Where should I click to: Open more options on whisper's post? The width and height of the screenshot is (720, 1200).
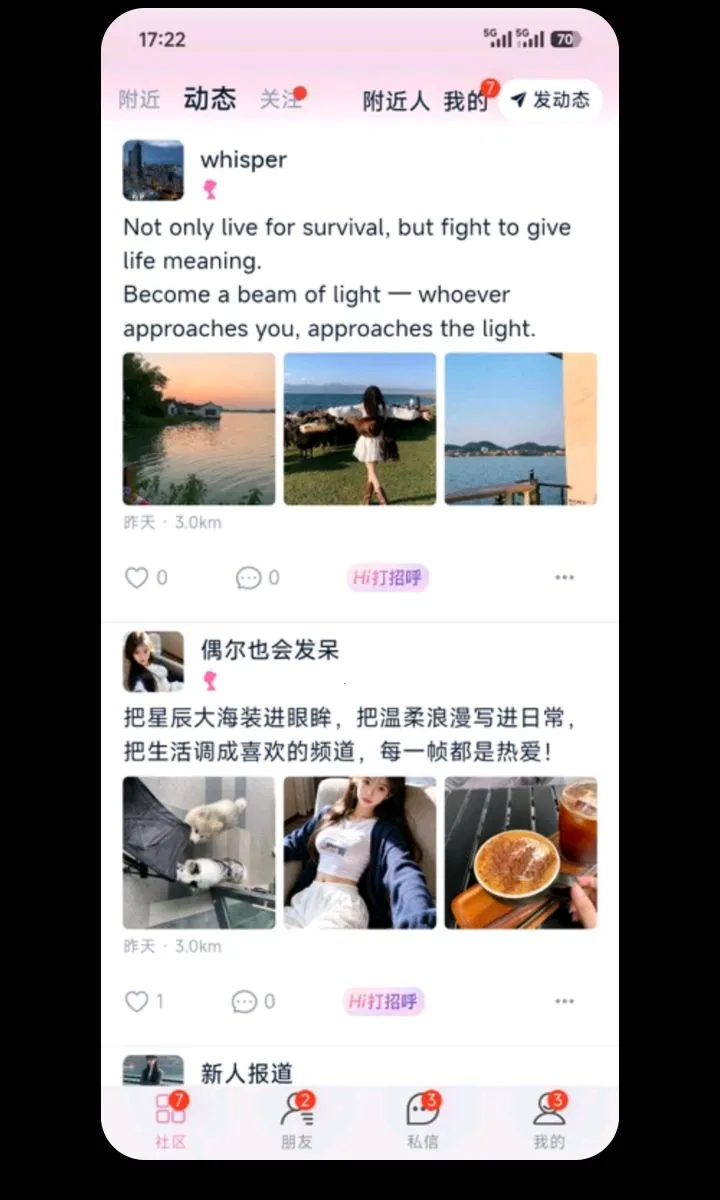565,578
